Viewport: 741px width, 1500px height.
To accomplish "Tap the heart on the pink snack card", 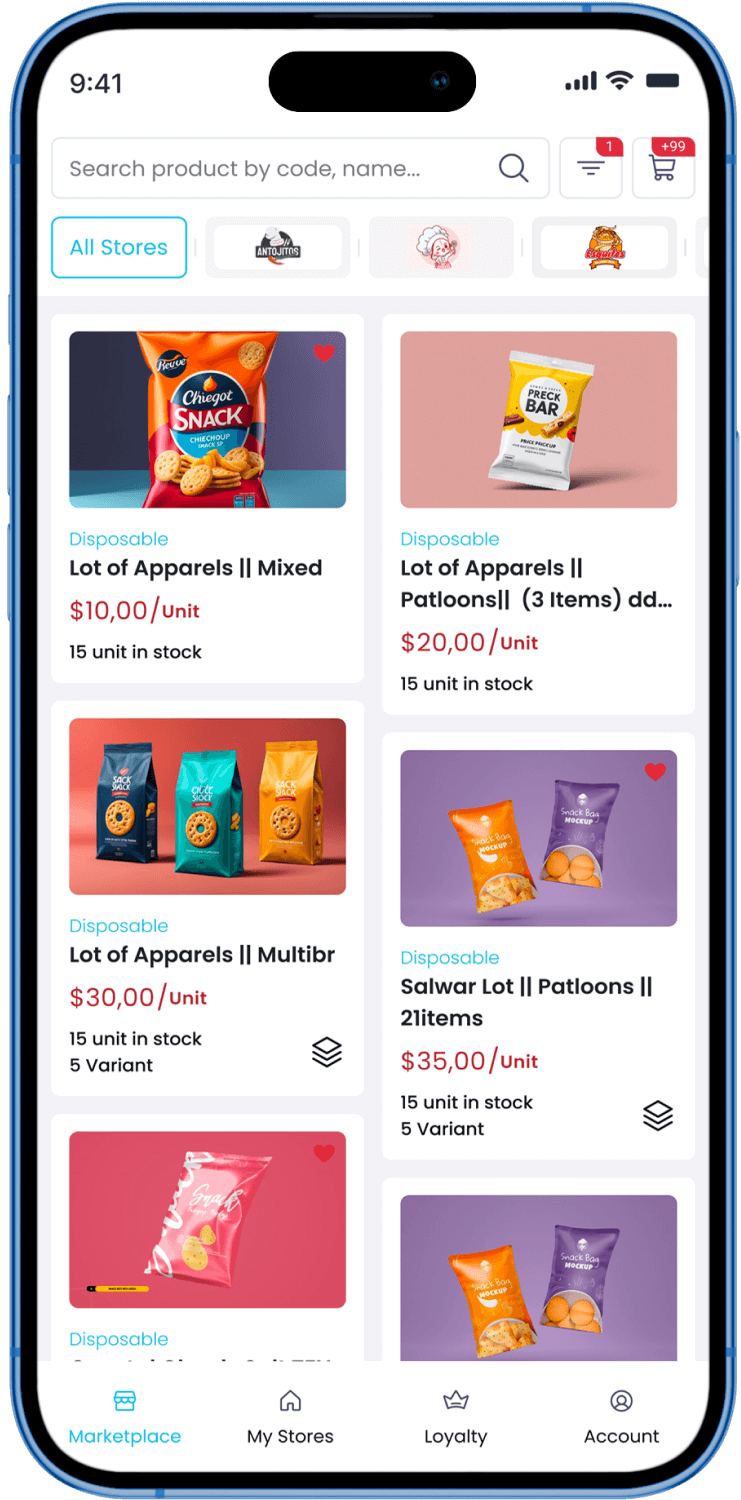I will click(324, 1153).
